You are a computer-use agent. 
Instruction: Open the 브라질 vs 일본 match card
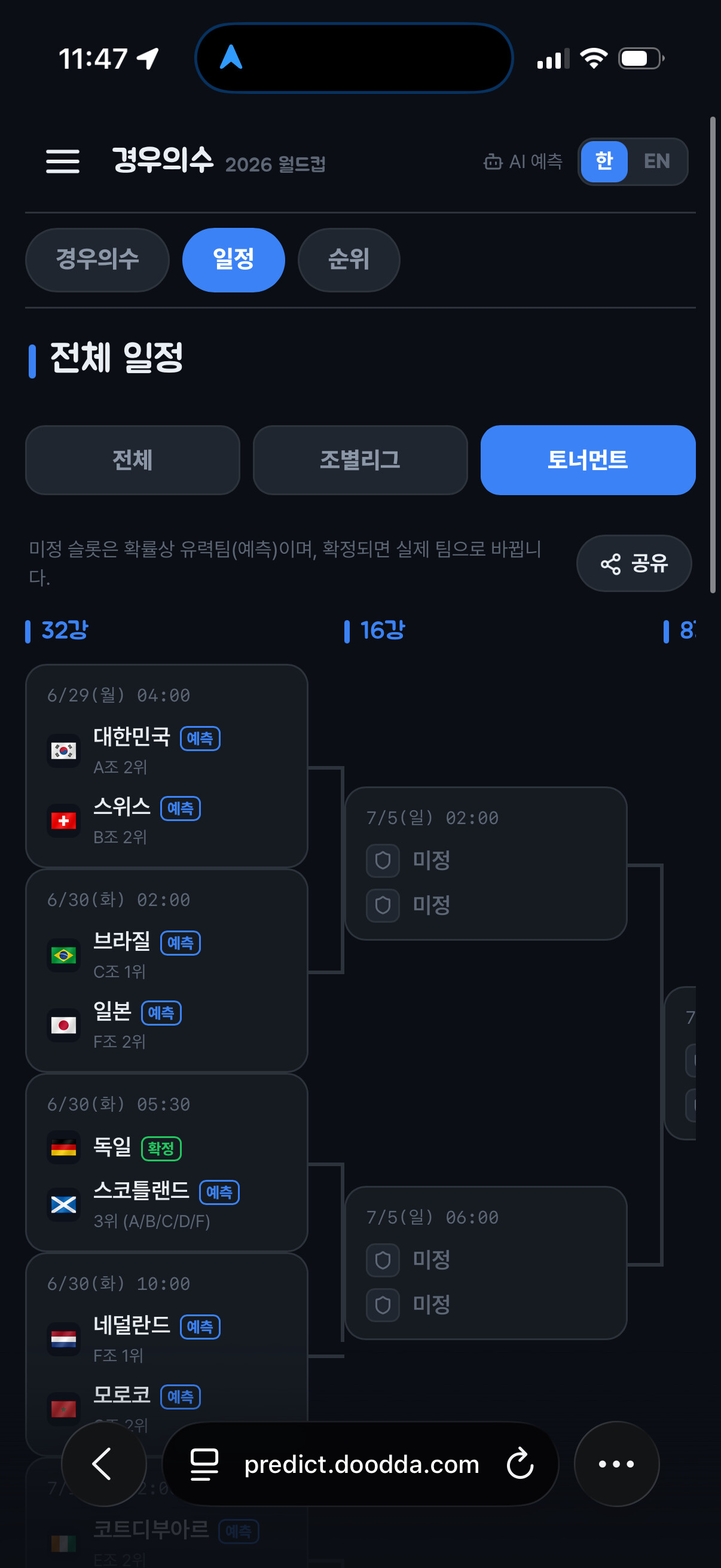[167, 970]
